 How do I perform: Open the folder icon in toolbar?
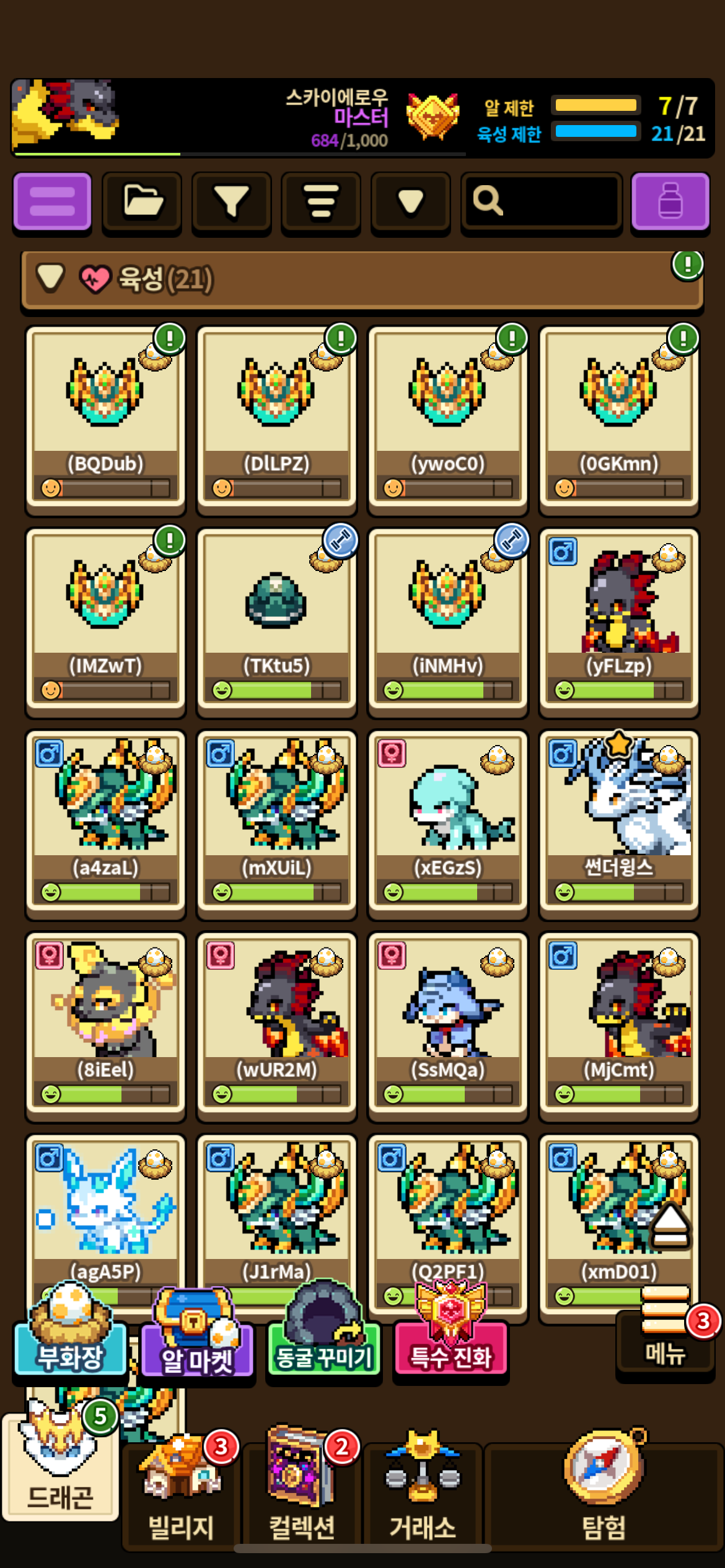pos(142,201)
